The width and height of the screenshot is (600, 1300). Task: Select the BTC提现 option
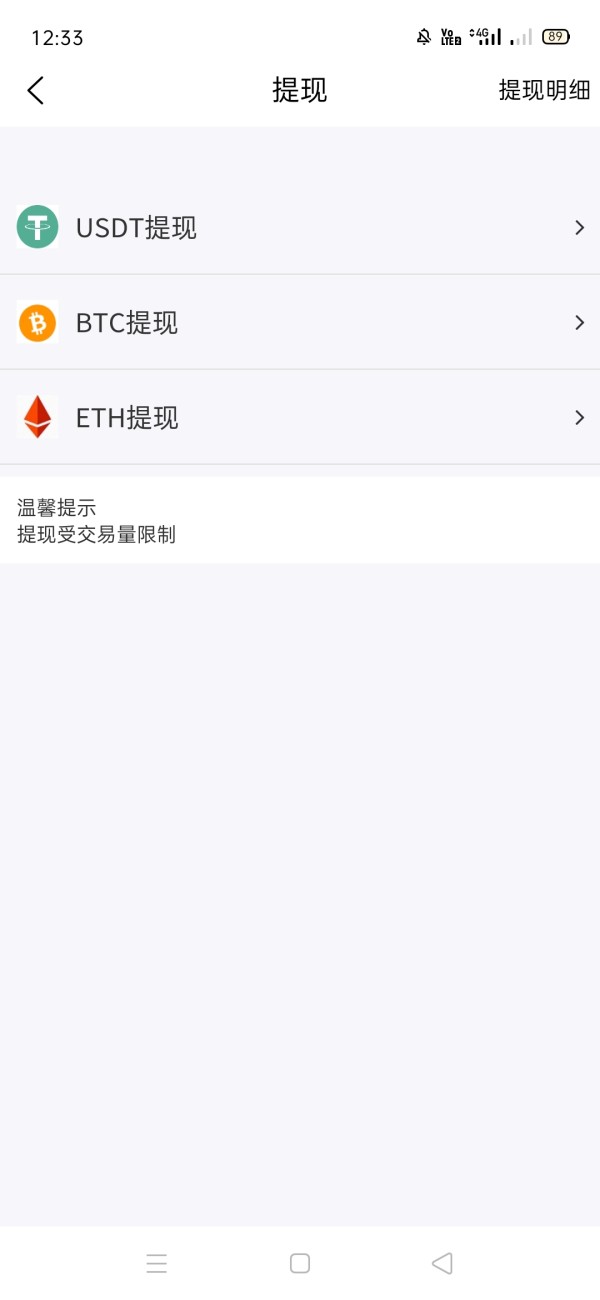300,322
